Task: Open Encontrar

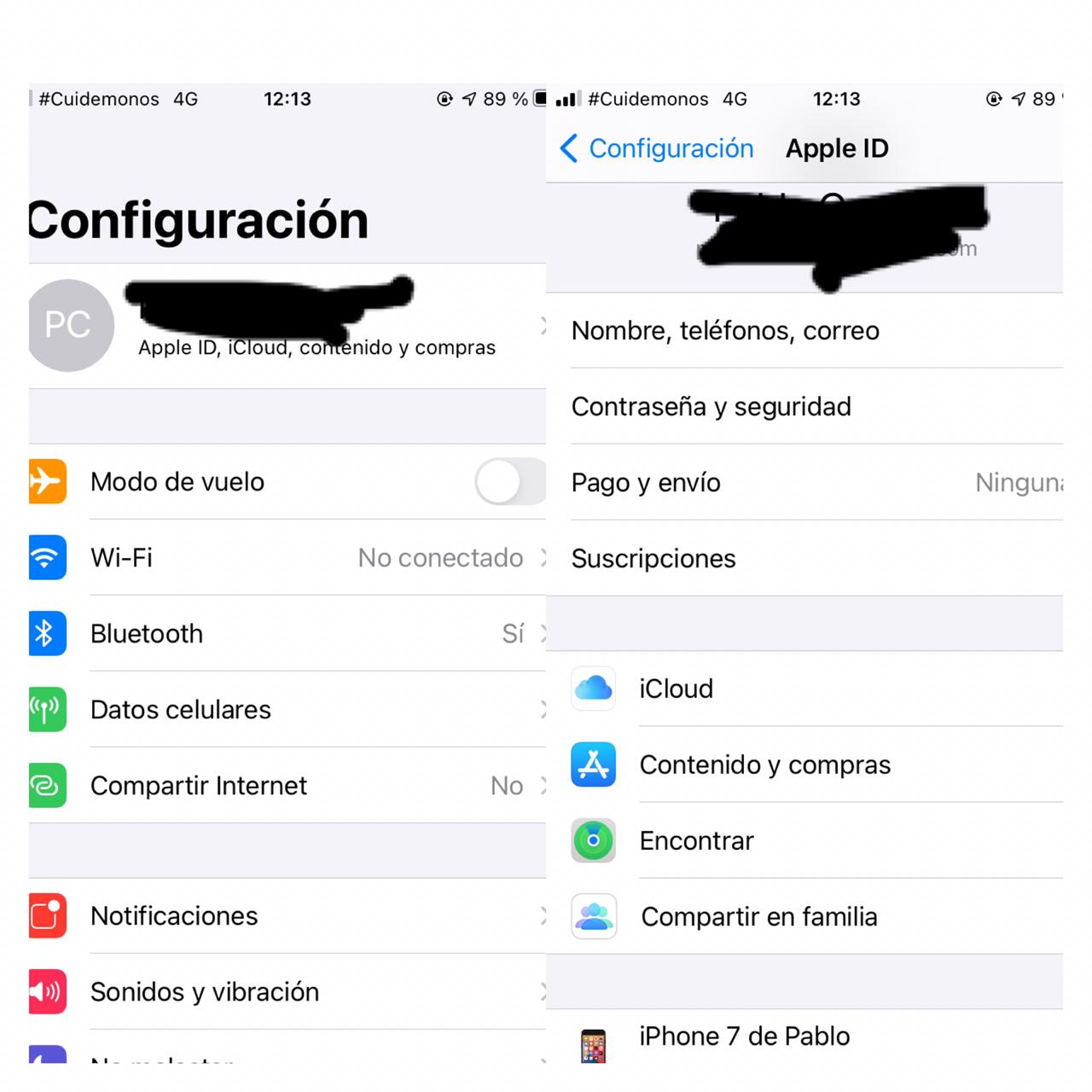Action: (x=802, y=841)
